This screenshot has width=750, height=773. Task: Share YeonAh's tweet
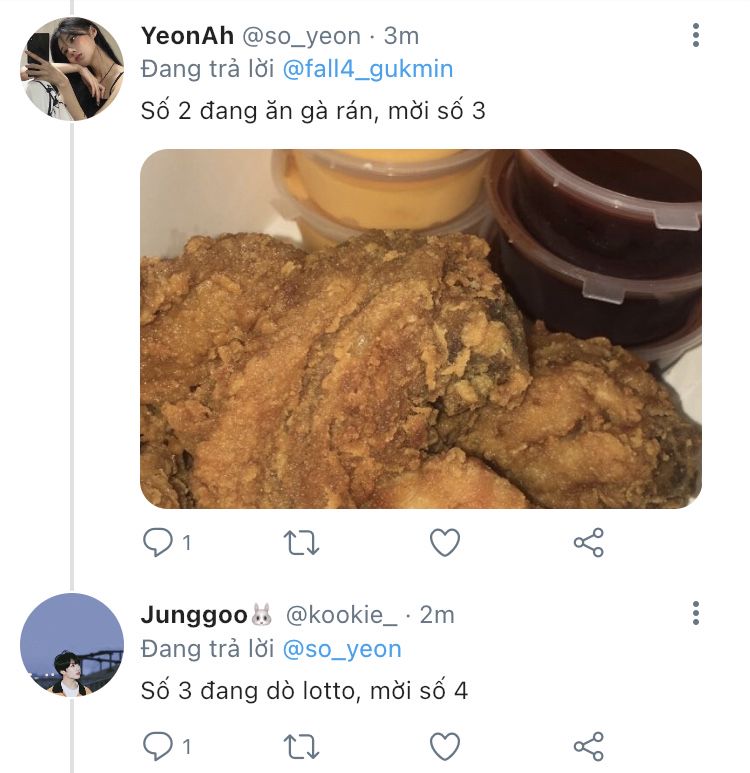pos(588,543)
